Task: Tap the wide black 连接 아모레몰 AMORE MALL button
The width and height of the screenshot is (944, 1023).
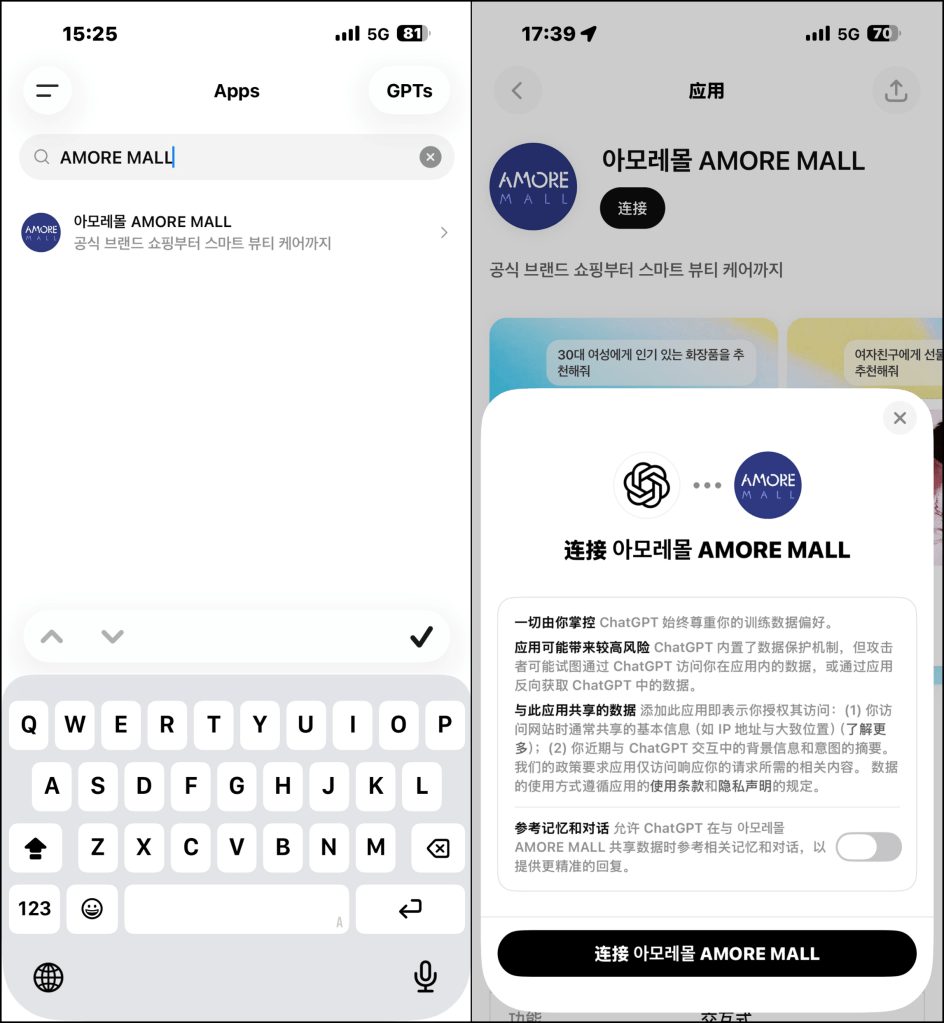Action: coord(706,953)
